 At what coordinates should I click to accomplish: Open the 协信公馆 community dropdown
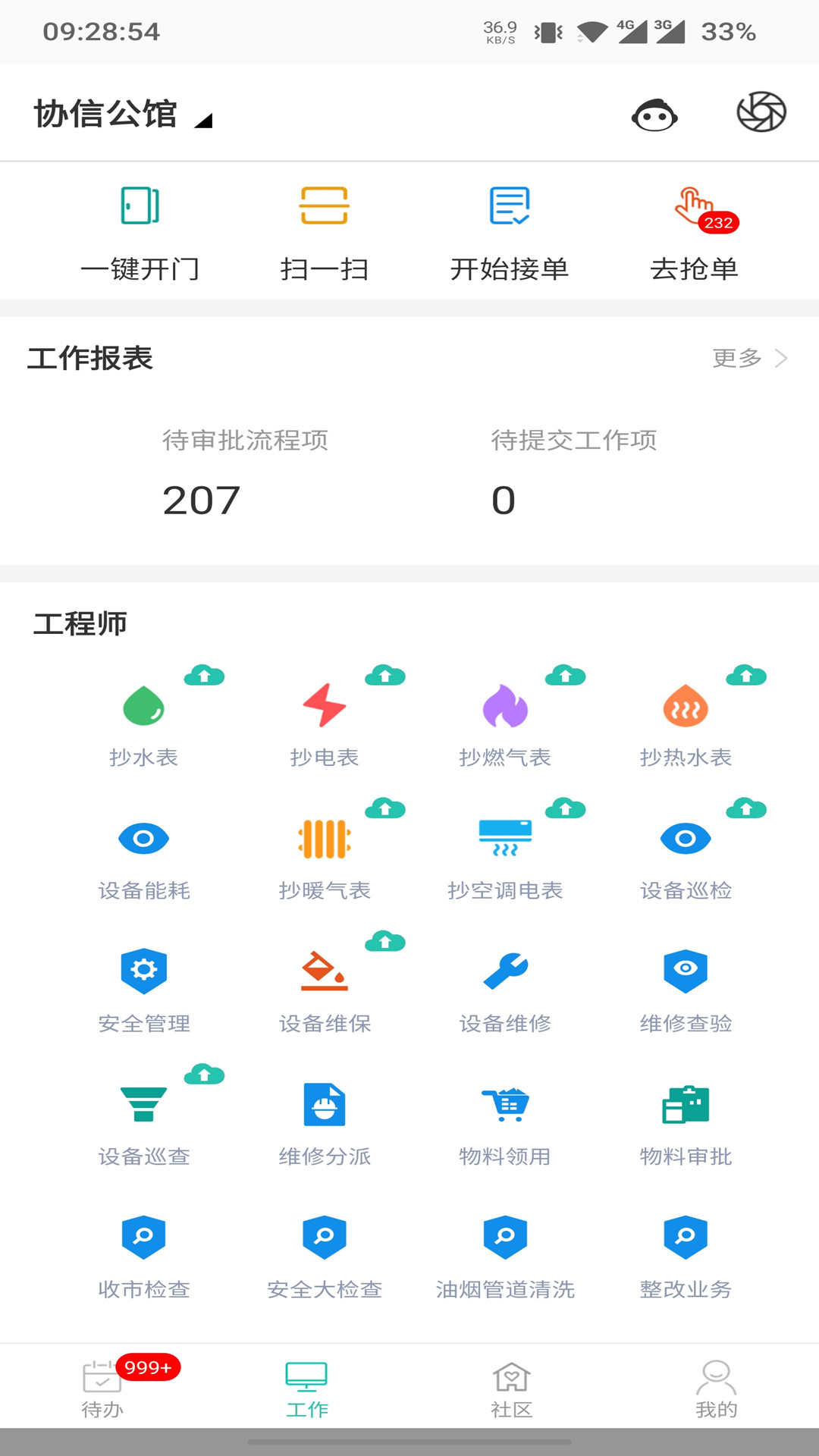[123, 114]
